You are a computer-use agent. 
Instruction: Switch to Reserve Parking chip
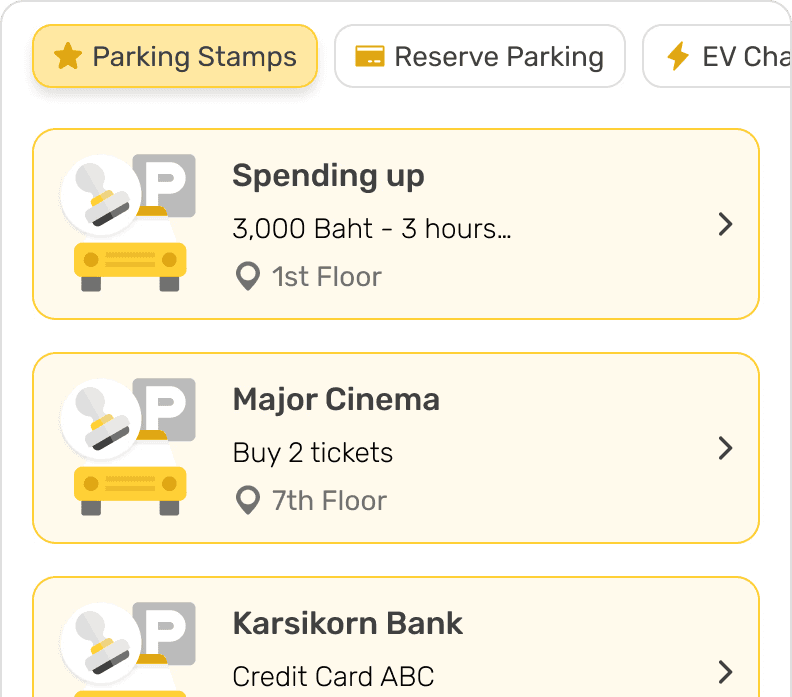[x=480, y=56]
